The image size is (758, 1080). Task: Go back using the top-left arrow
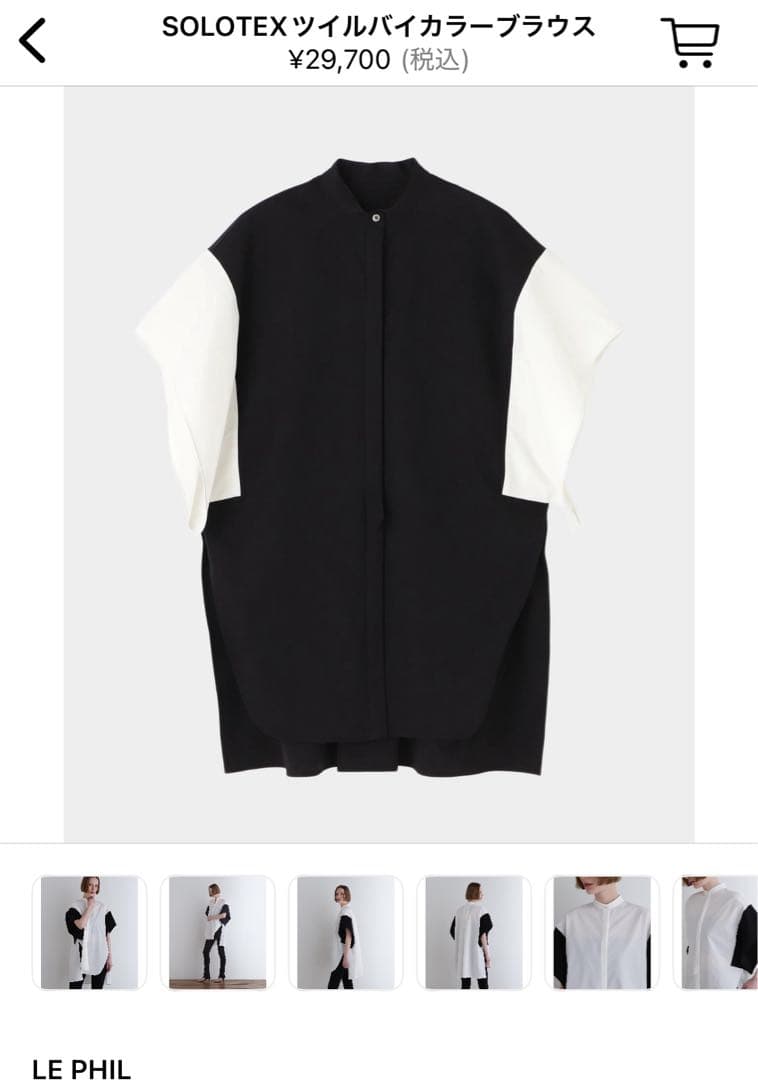click(x=34, y=42)
